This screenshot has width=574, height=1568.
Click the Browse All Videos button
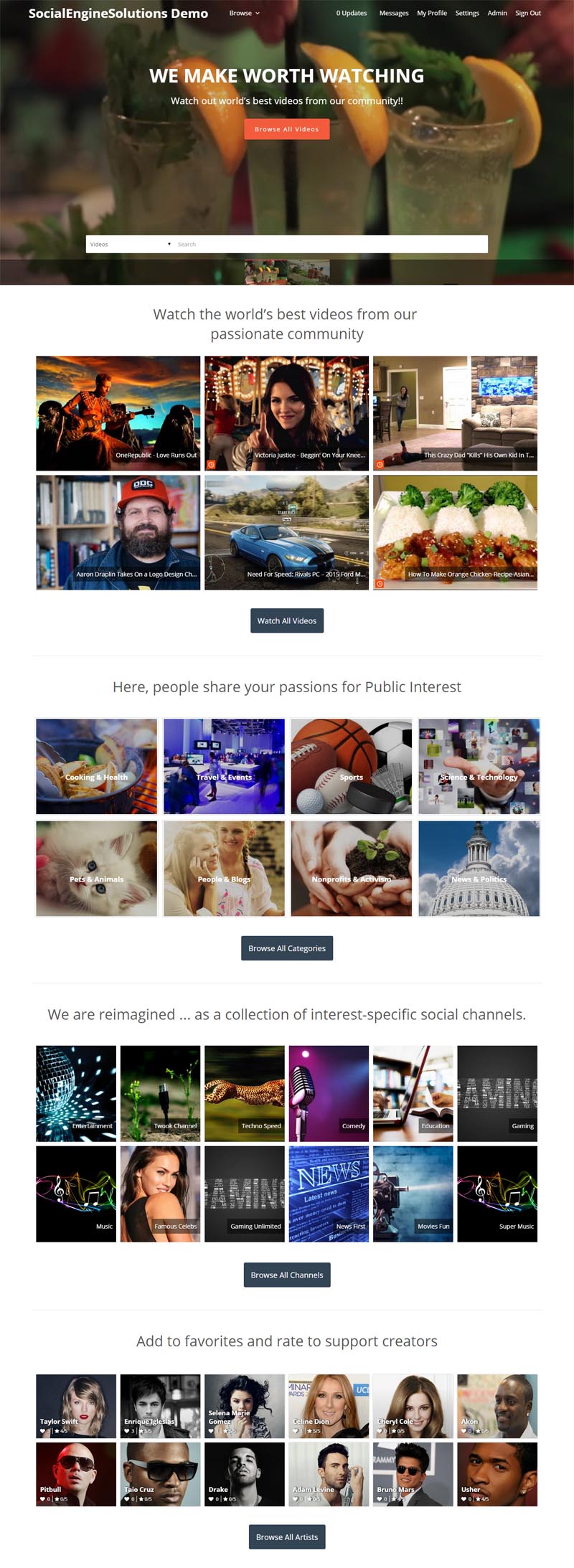[287, 129]
